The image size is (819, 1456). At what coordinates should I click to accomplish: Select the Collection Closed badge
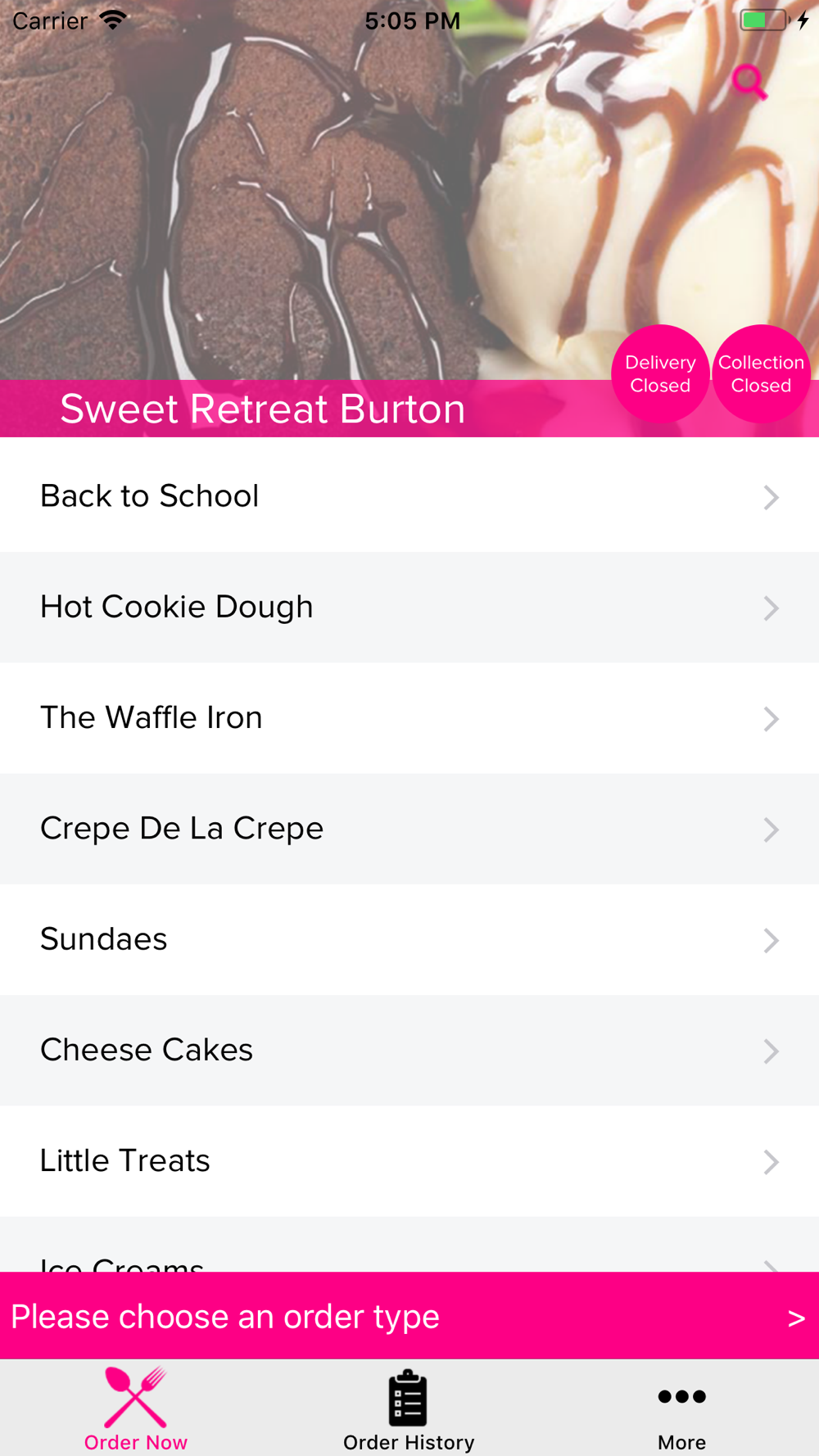(761, 374)
